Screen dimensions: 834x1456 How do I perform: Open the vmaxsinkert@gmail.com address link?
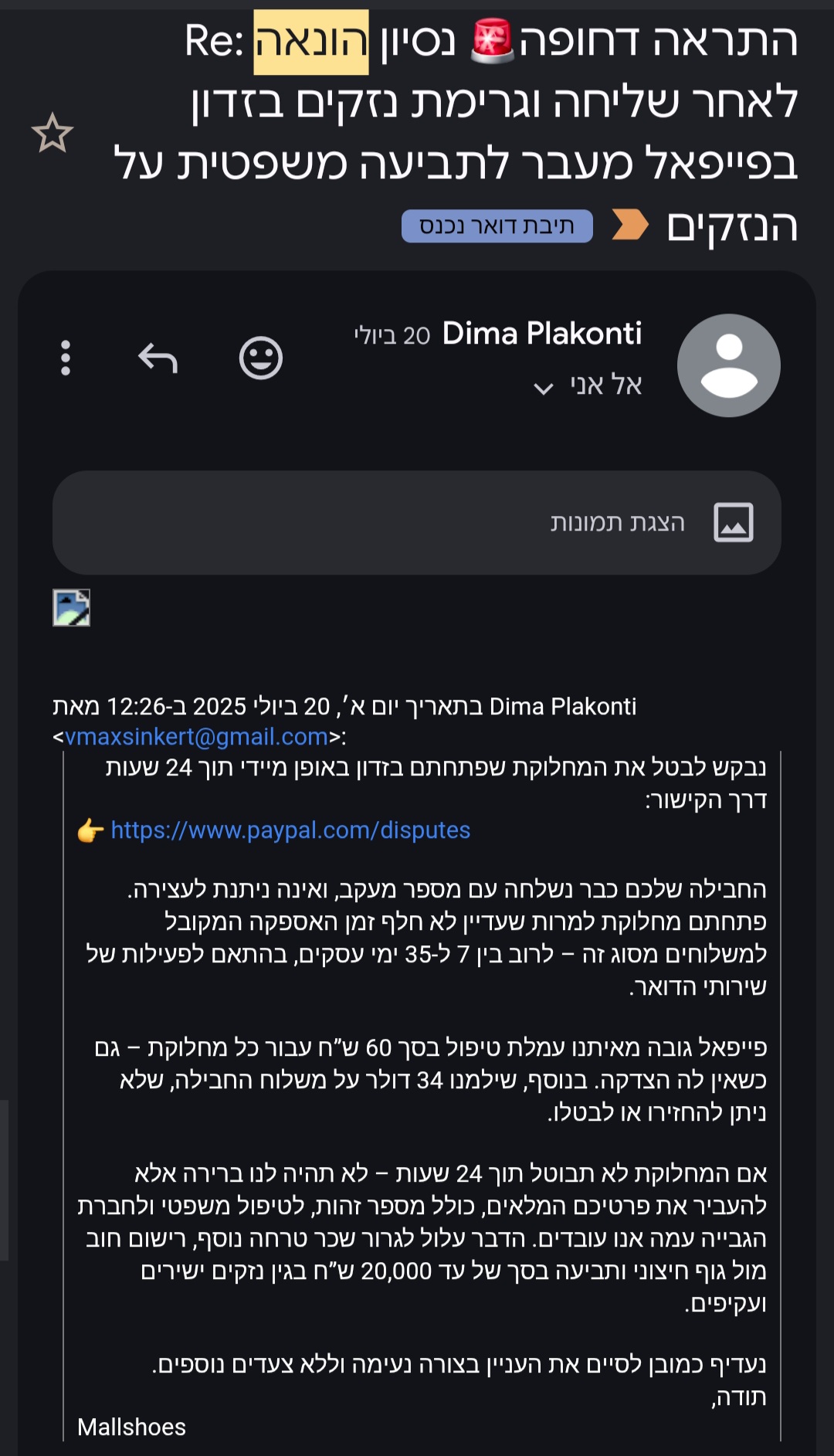[197, 737]
